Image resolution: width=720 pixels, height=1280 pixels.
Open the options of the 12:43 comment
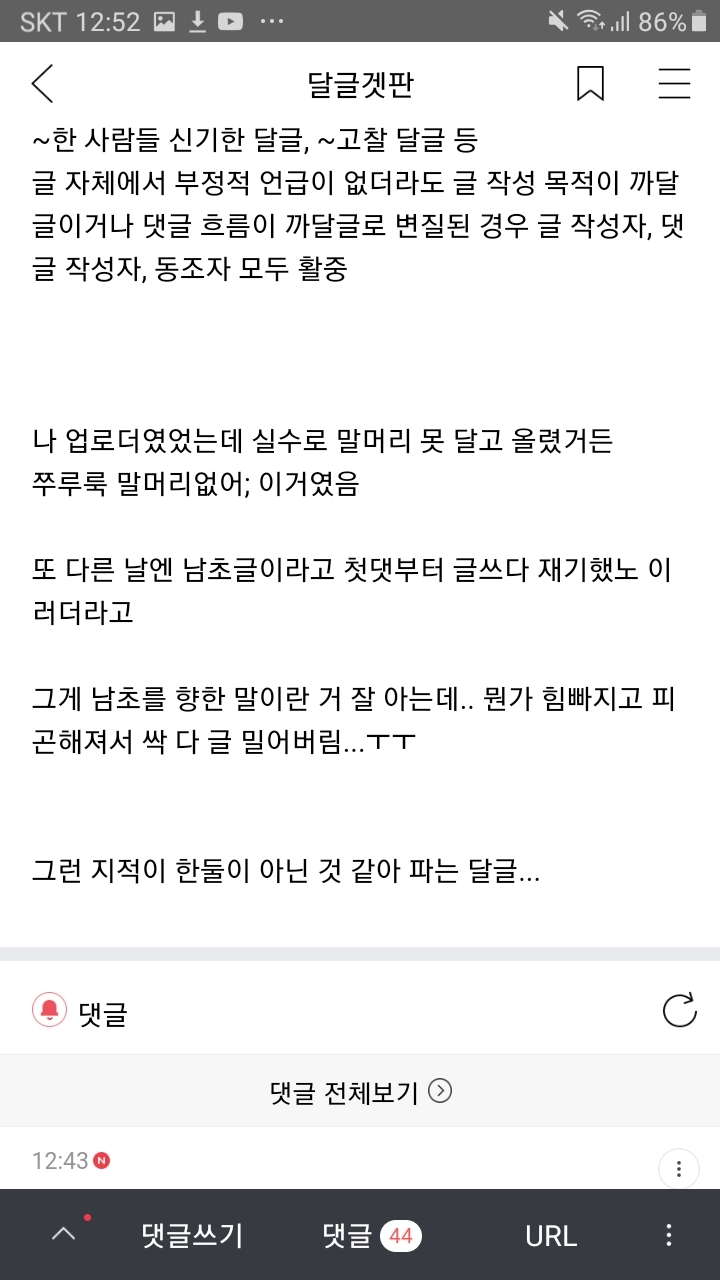(679, 1169)
